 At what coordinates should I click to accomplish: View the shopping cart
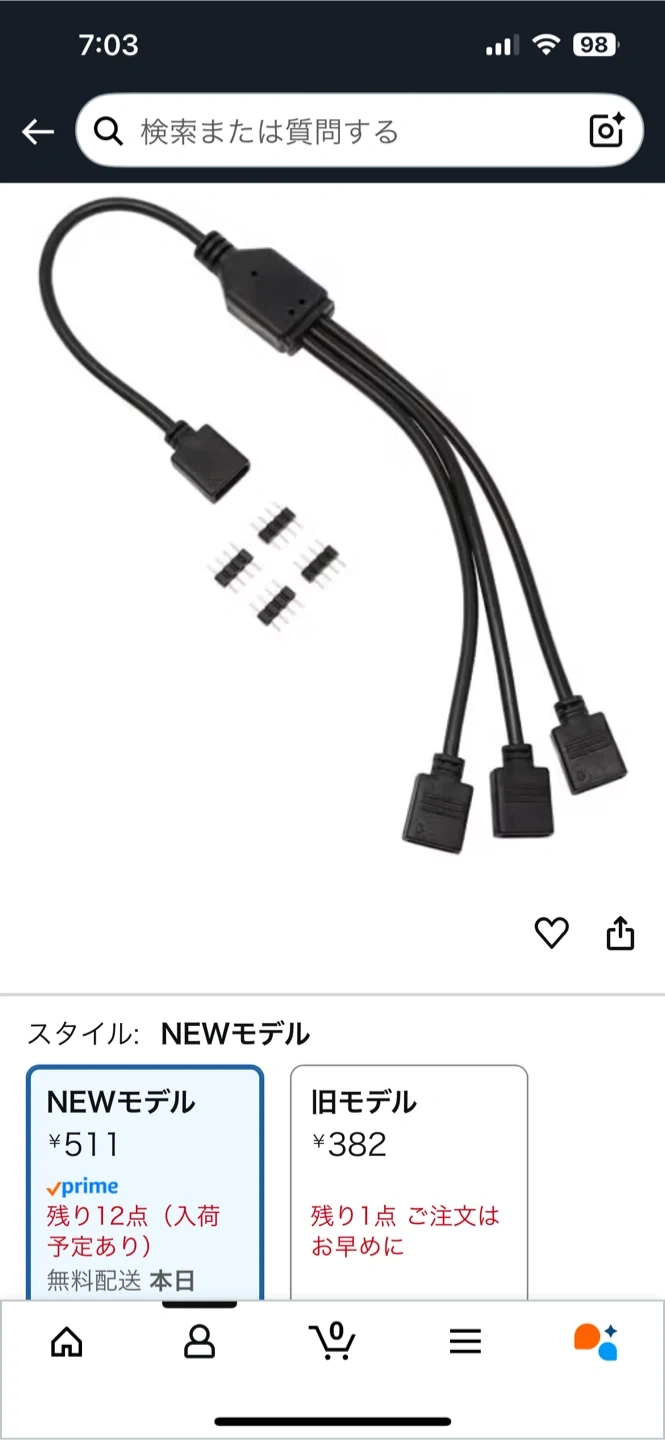click(332, 1341)
